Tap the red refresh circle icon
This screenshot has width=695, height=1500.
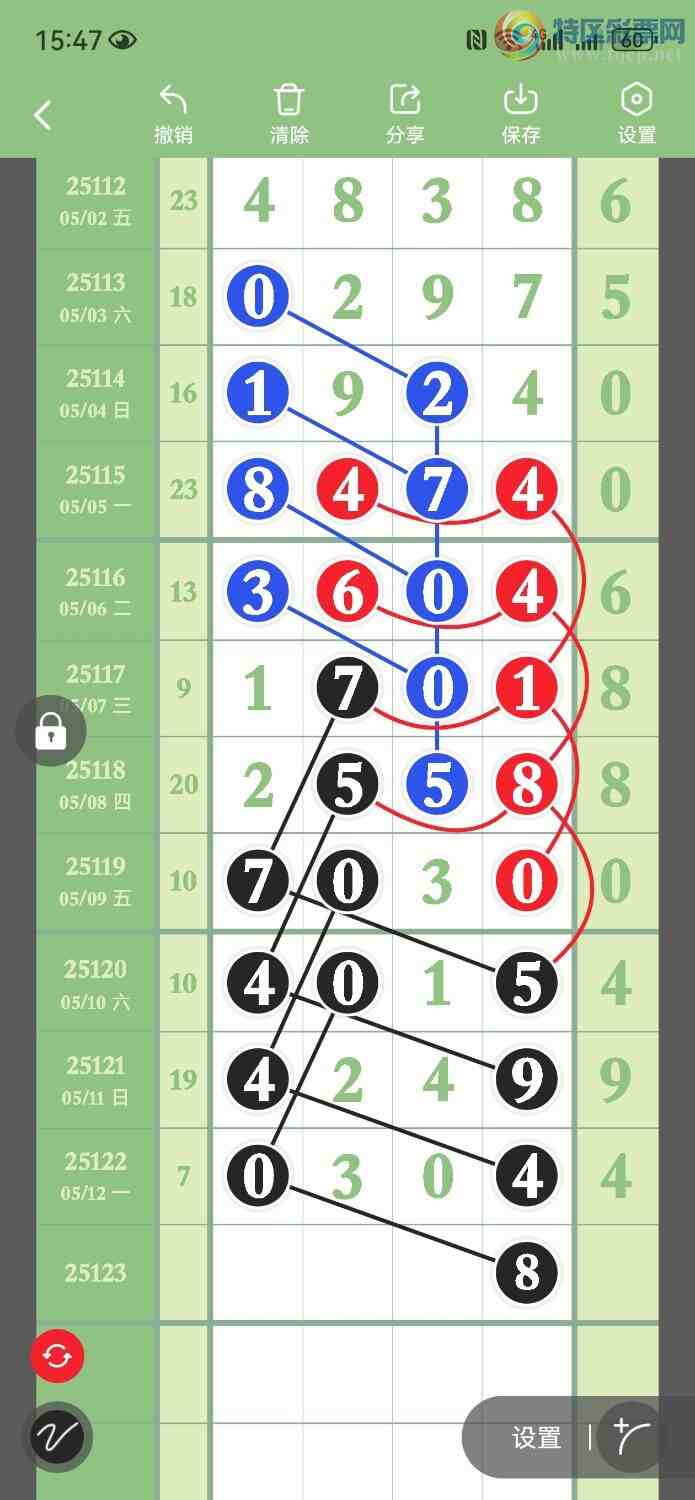tap(57, 1357)
